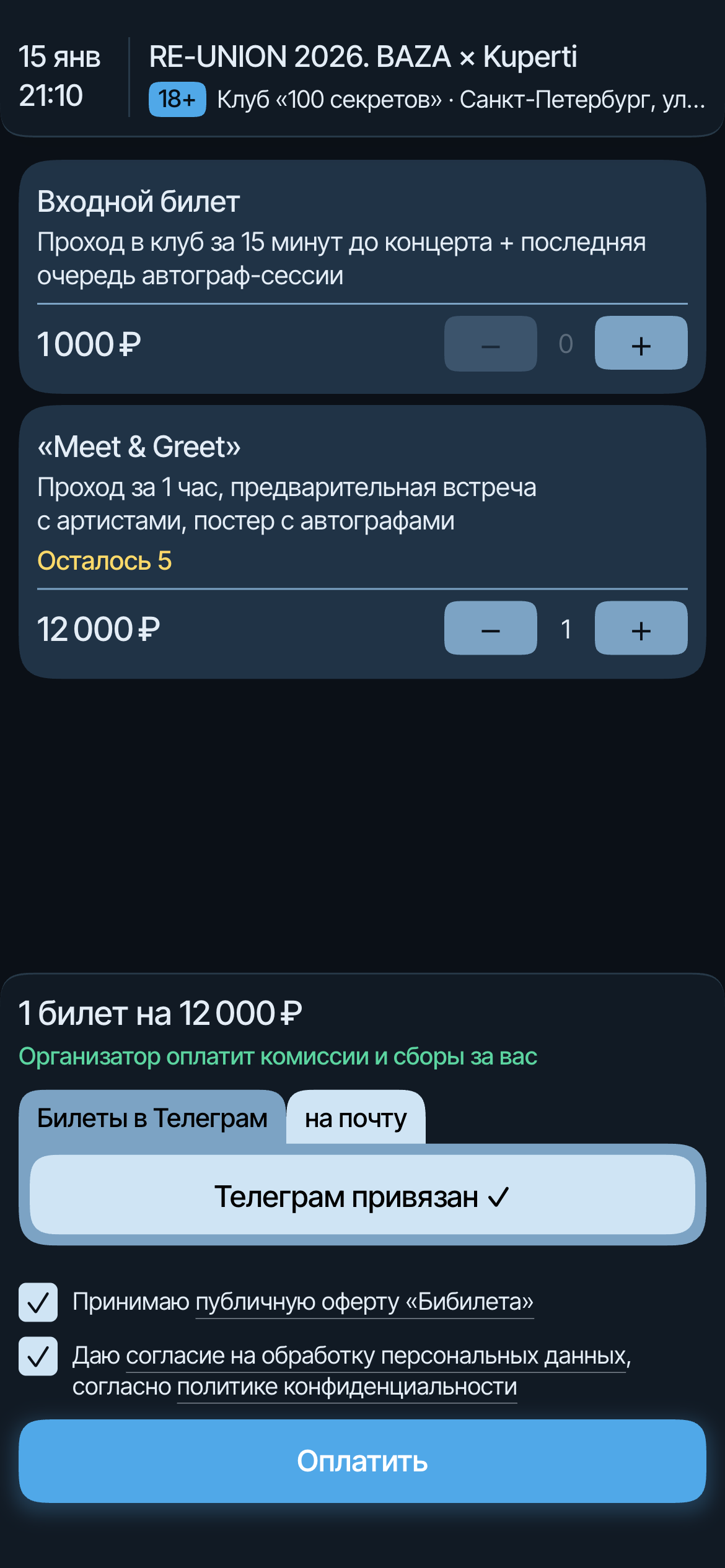Uncheck the public offer acceptance checkbox
Screen dimensions: 725x1568
tap(38, 1302)
